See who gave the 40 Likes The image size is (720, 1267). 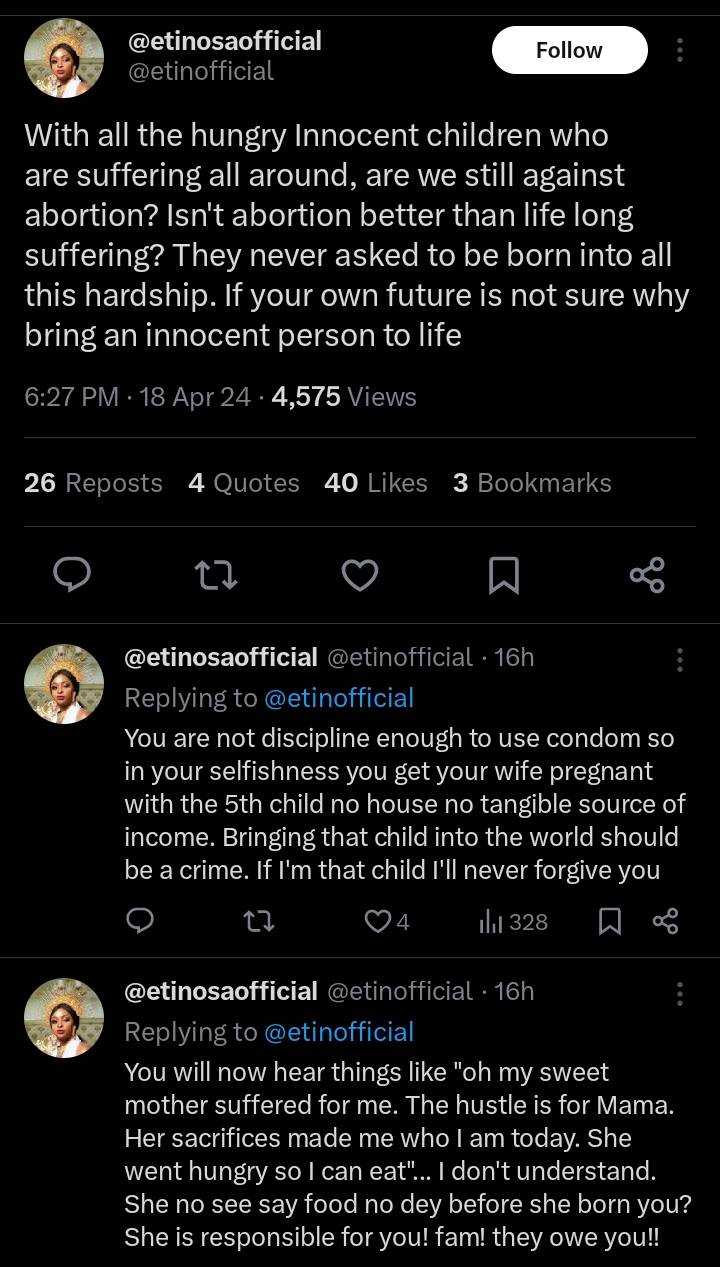click(x=376, y=483)
